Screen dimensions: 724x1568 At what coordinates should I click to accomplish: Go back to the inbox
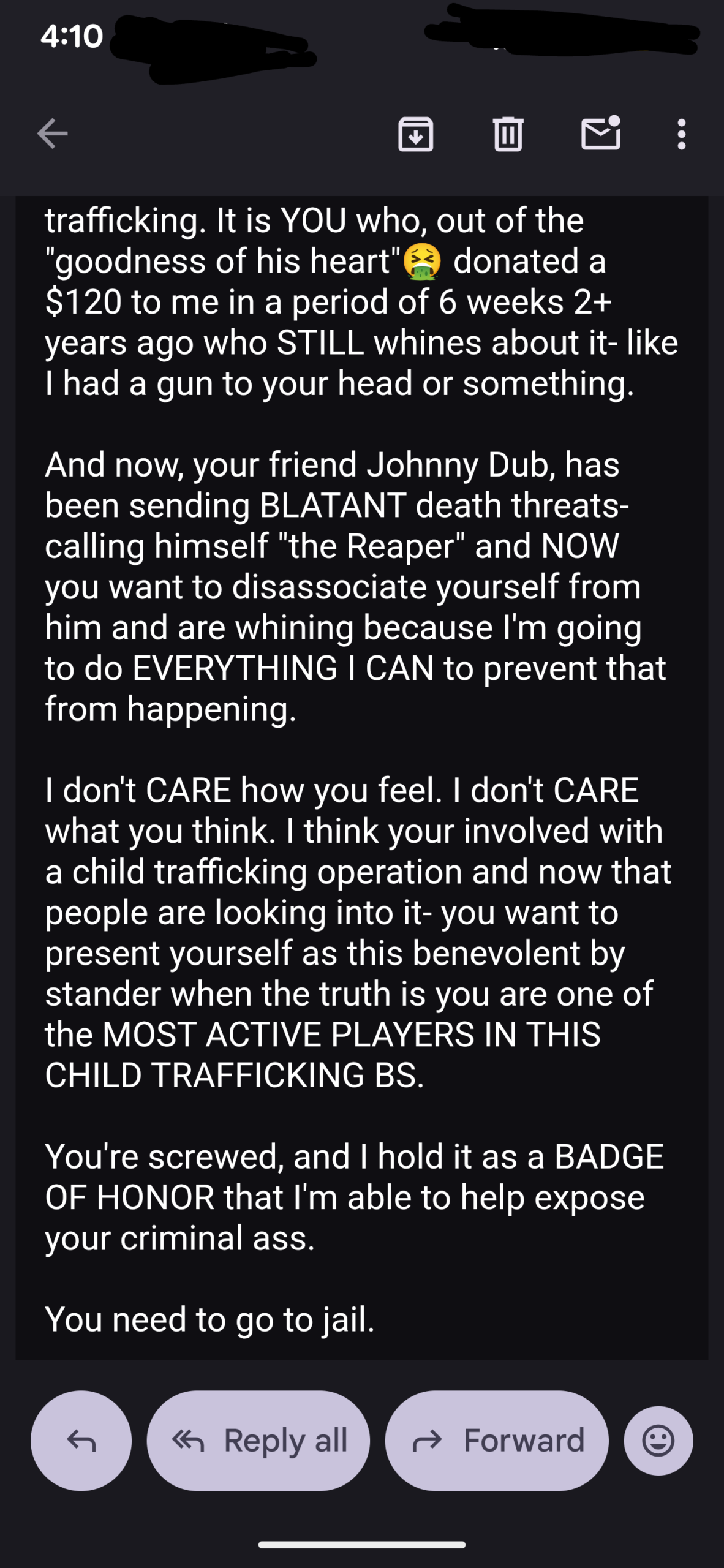[53, 134]
